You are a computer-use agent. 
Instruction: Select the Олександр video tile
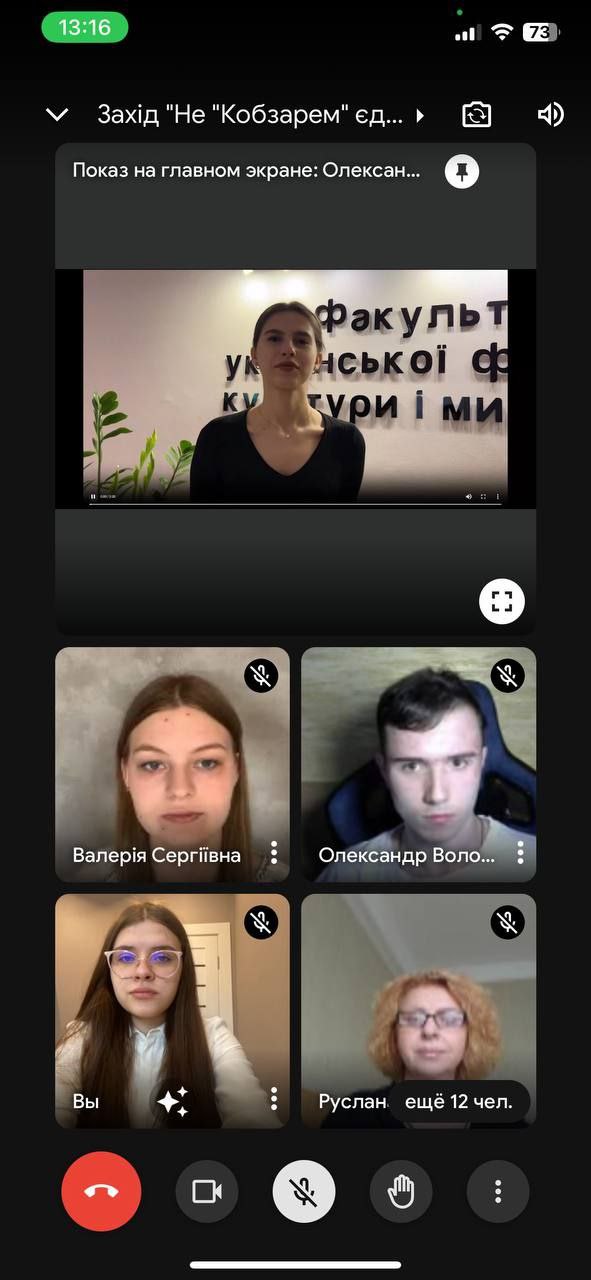(418, 764)
